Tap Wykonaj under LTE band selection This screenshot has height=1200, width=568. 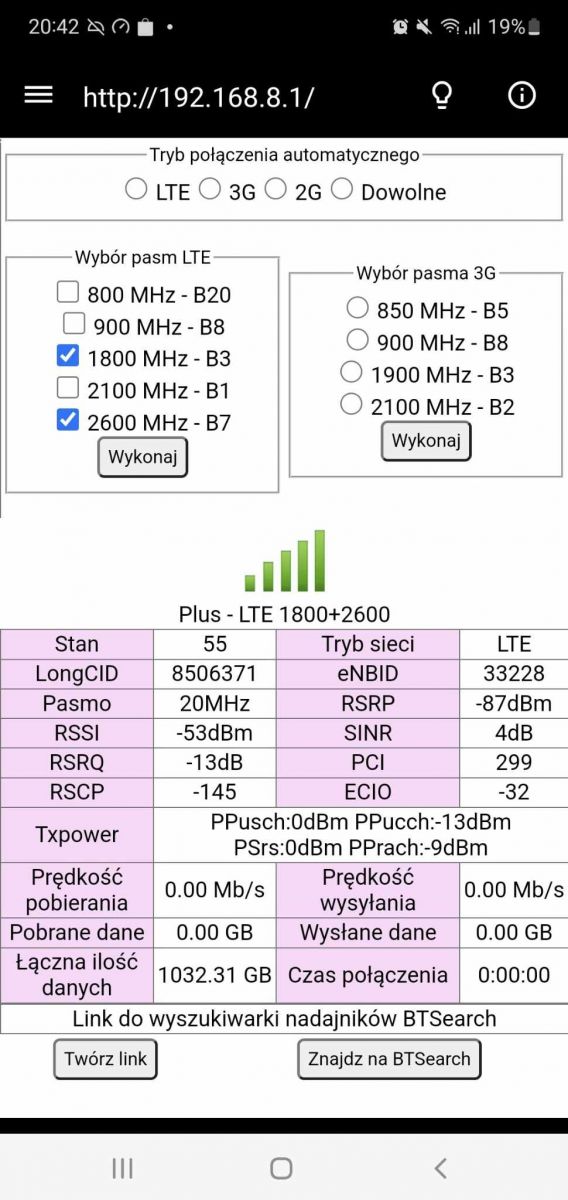(x=143, y=458)
